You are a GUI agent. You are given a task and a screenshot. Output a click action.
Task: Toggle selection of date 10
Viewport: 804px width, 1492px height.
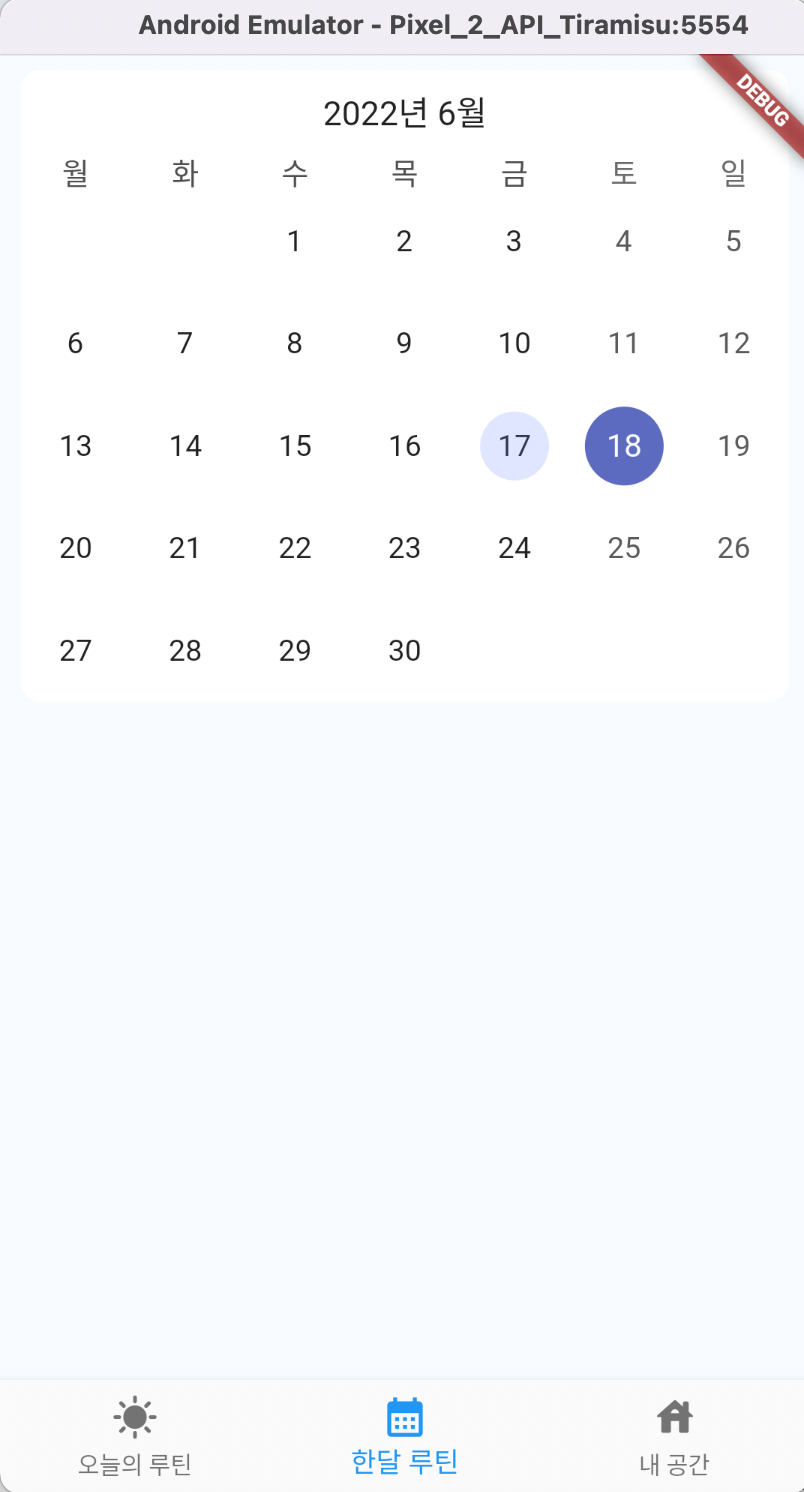514,342
